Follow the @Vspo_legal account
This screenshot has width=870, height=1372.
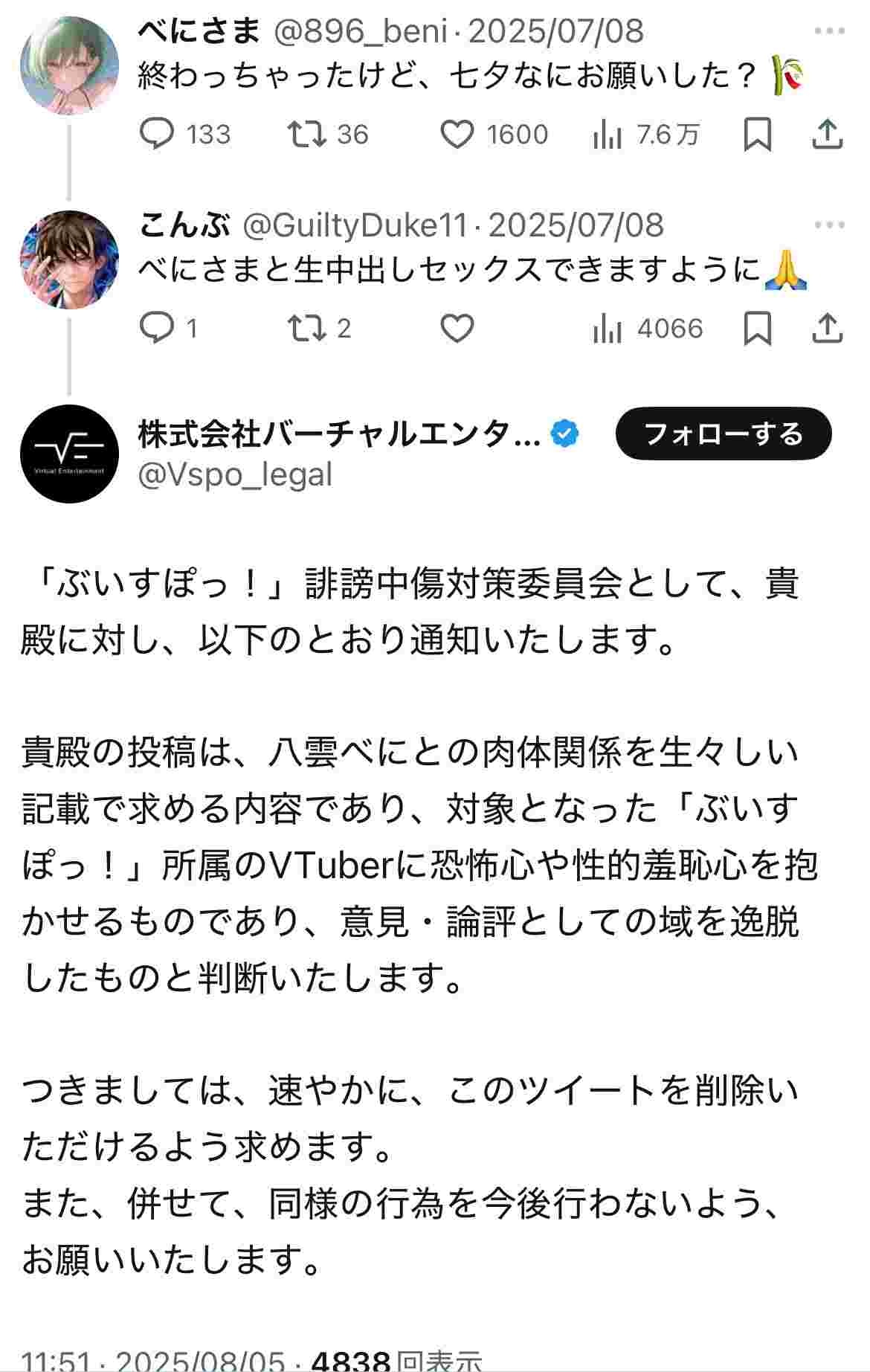(x=723, y=434)
